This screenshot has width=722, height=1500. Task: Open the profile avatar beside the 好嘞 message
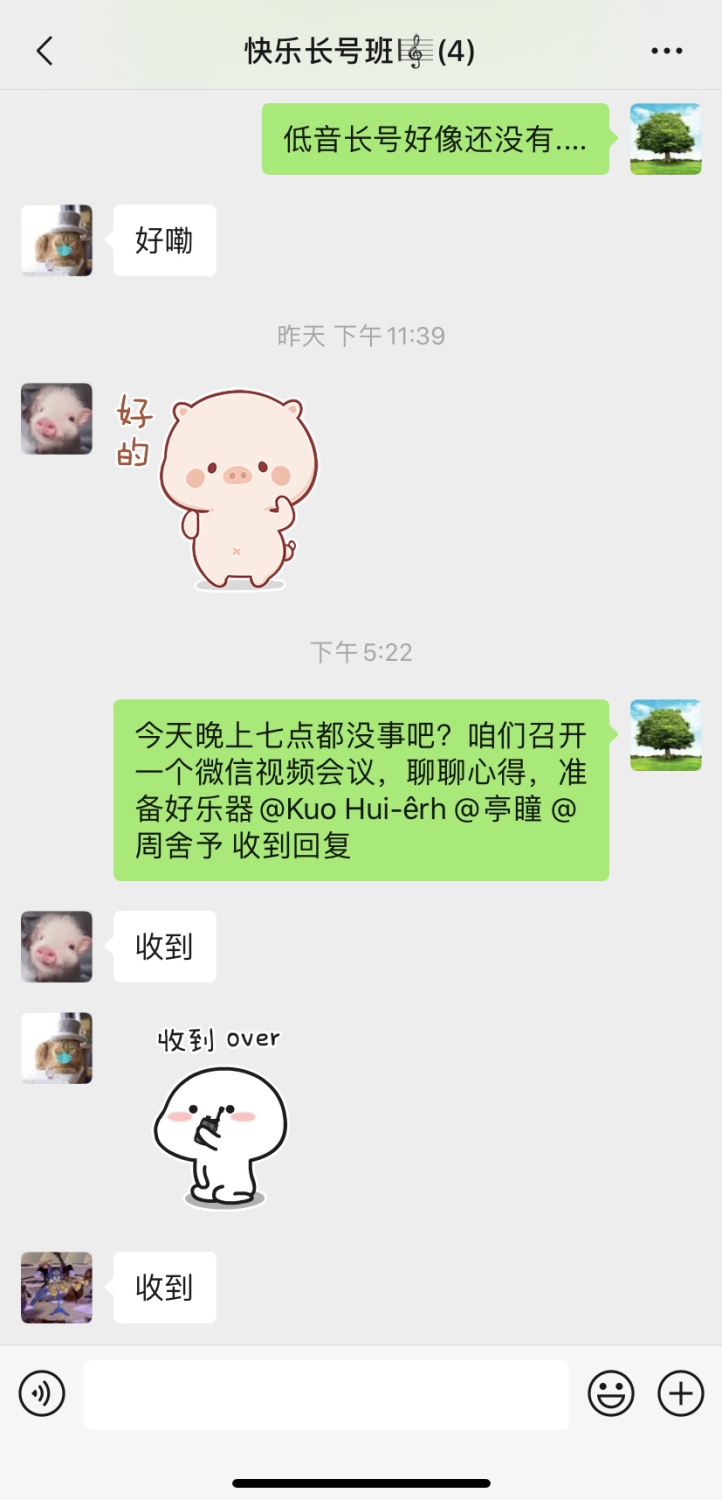coord(57,241)
